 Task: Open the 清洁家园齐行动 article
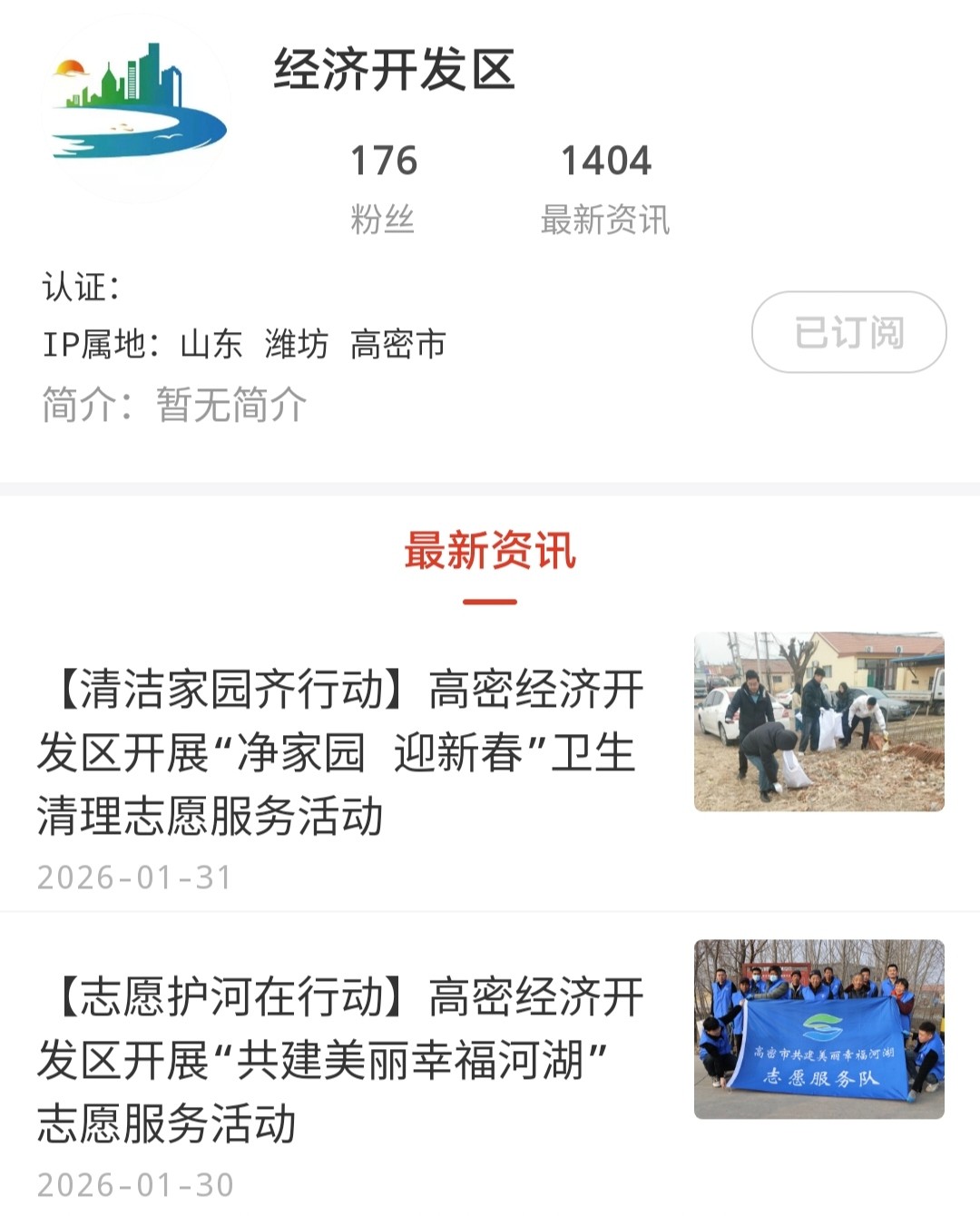tap(341, 752)
